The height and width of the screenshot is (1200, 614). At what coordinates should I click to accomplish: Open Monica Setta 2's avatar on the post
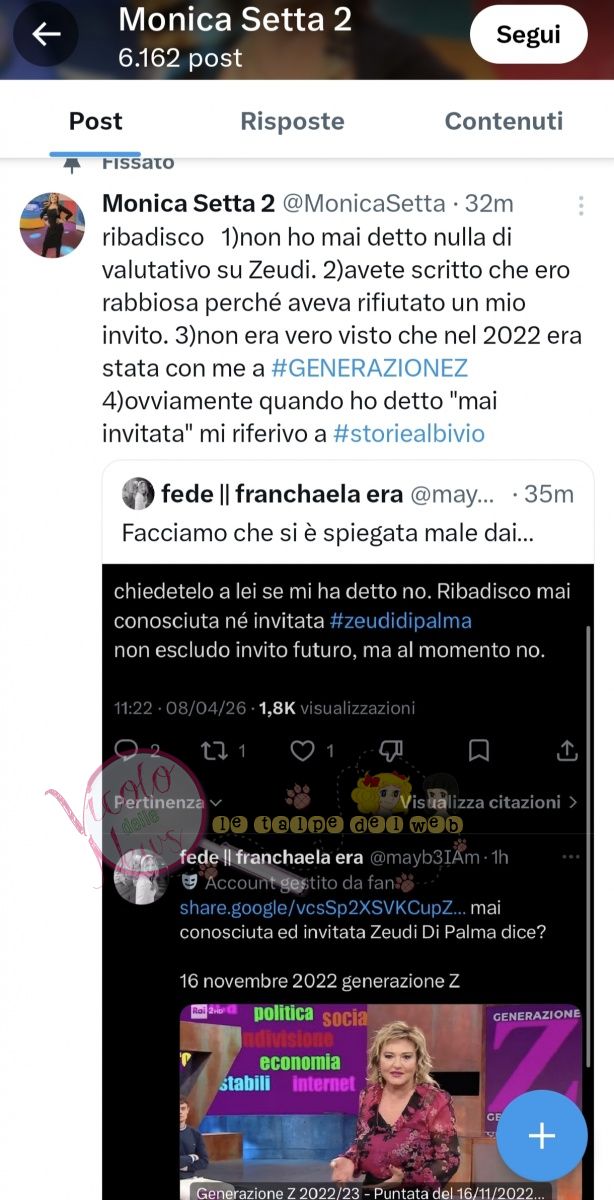[52, 225]
